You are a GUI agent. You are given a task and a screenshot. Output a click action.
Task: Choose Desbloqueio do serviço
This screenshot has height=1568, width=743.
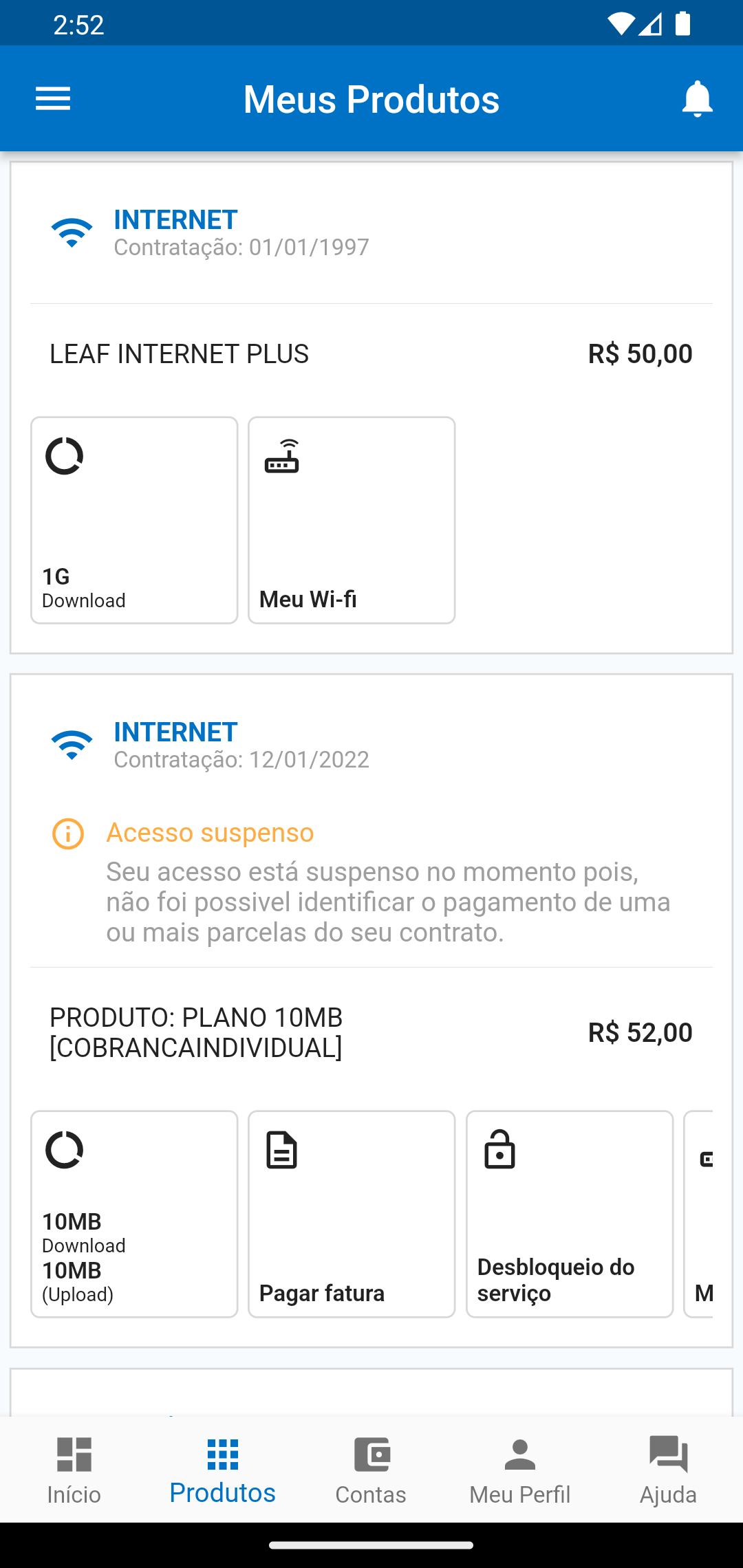click(x=569, y=1214)
